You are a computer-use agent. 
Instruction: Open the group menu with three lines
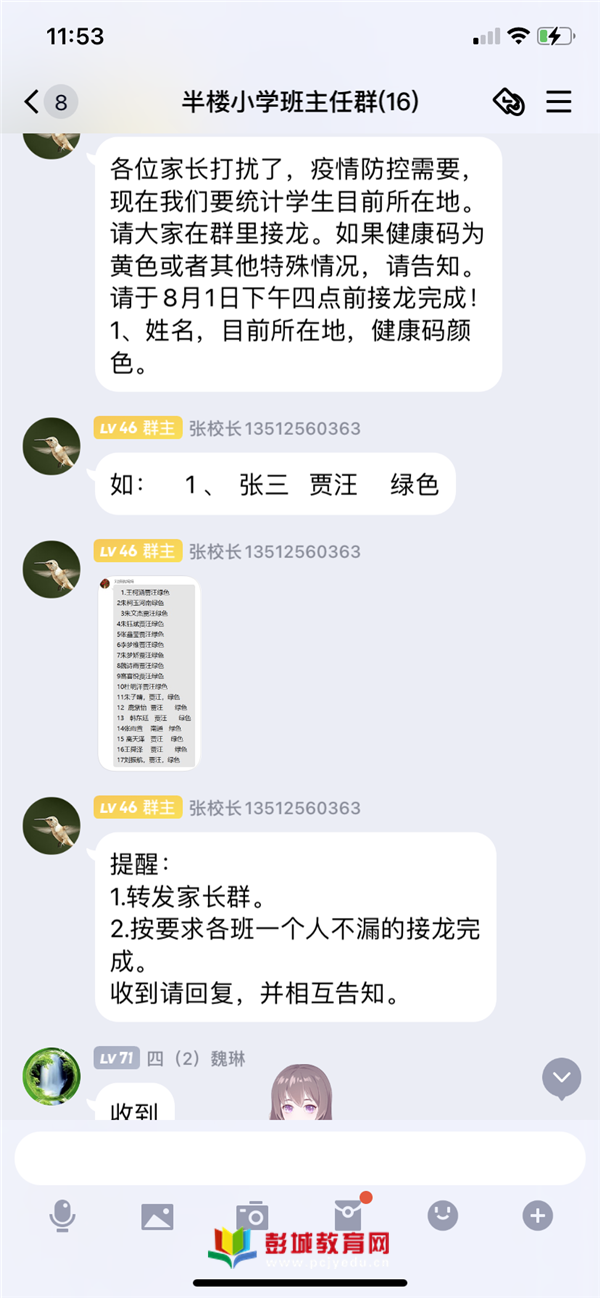click(558, 101)
